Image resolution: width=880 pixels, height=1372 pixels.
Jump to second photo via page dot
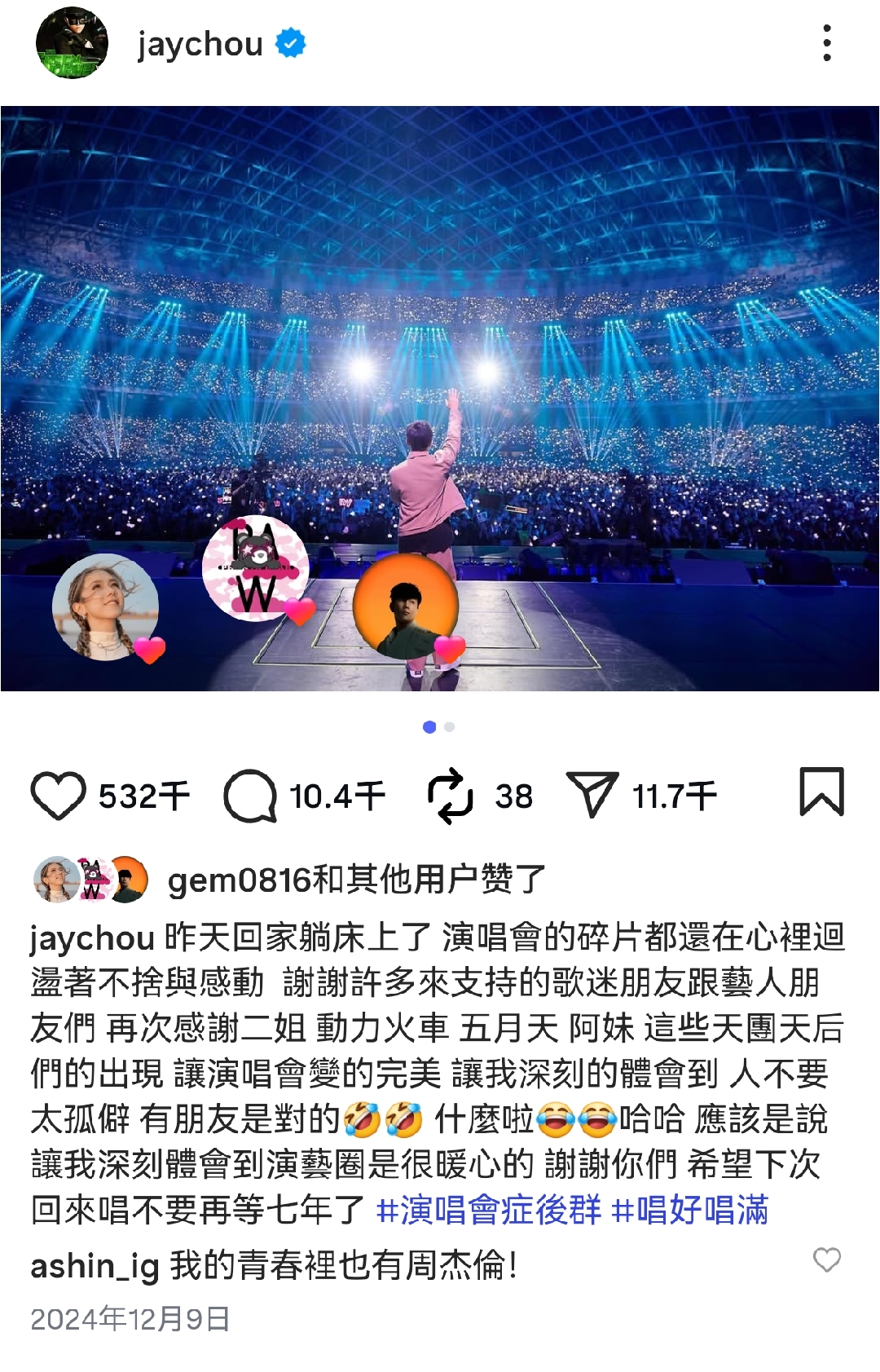pyautogui.click(x=450, y=727)
